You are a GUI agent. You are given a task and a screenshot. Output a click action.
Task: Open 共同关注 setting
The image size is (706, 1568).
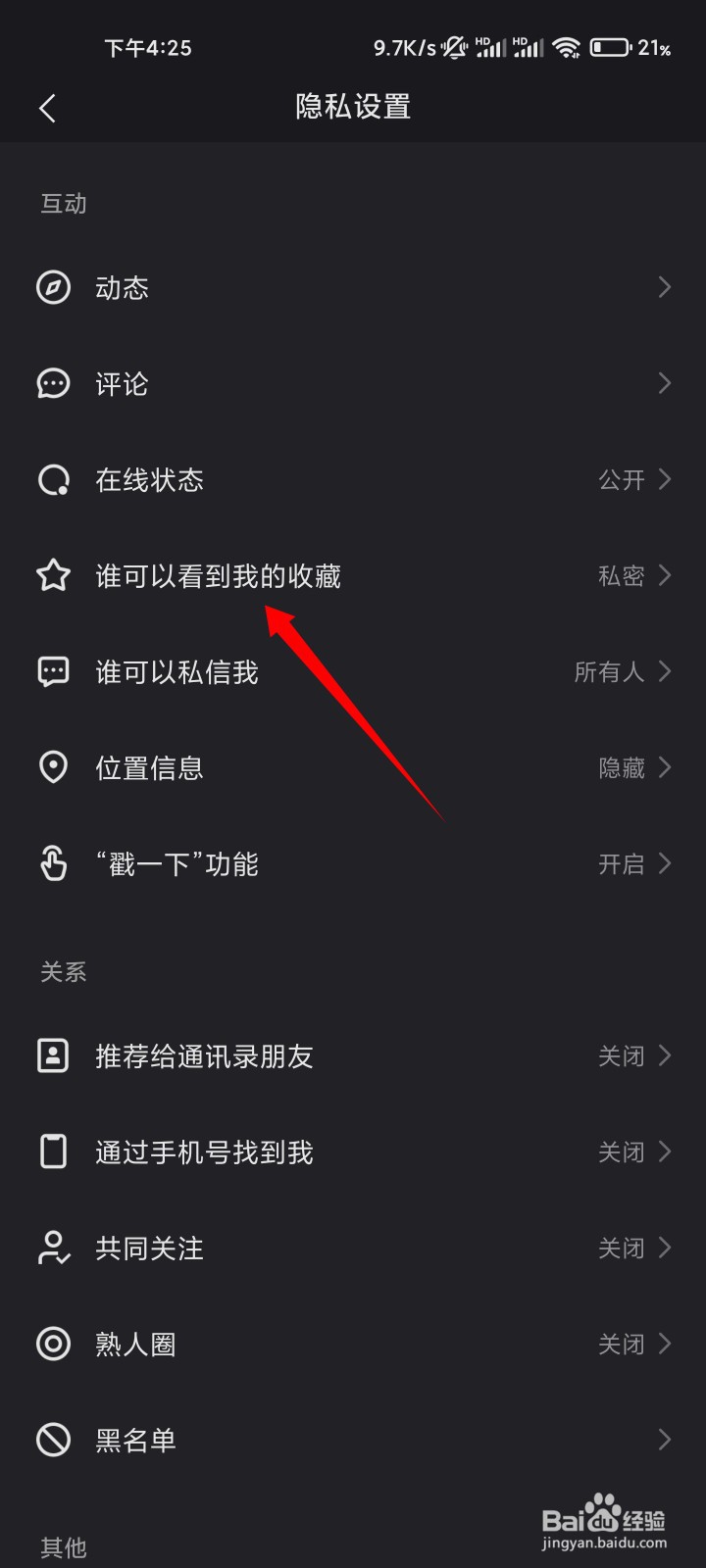pyautogui.click(x=353, y=1248)
